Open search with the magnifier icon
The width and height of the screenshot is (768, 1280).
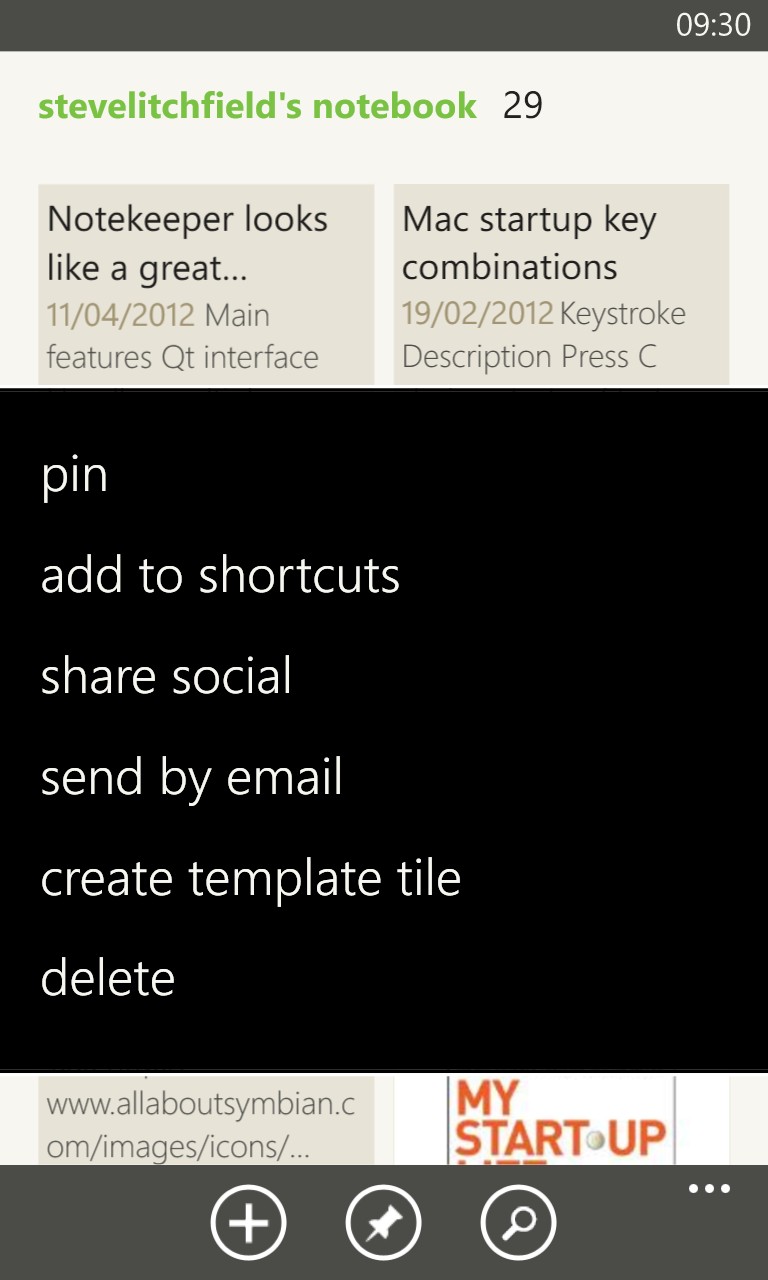coord(519,1222)
